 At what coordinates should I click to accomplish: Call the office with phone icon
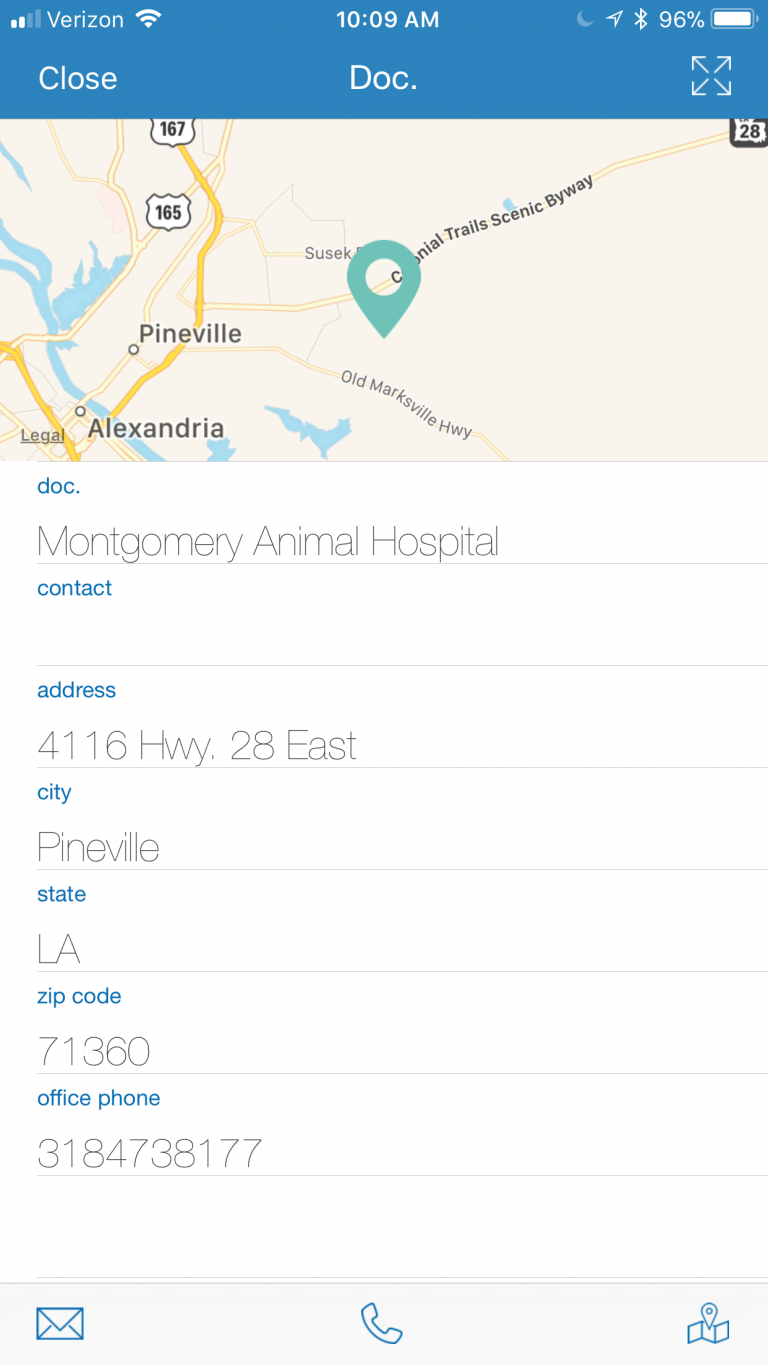382,1324
